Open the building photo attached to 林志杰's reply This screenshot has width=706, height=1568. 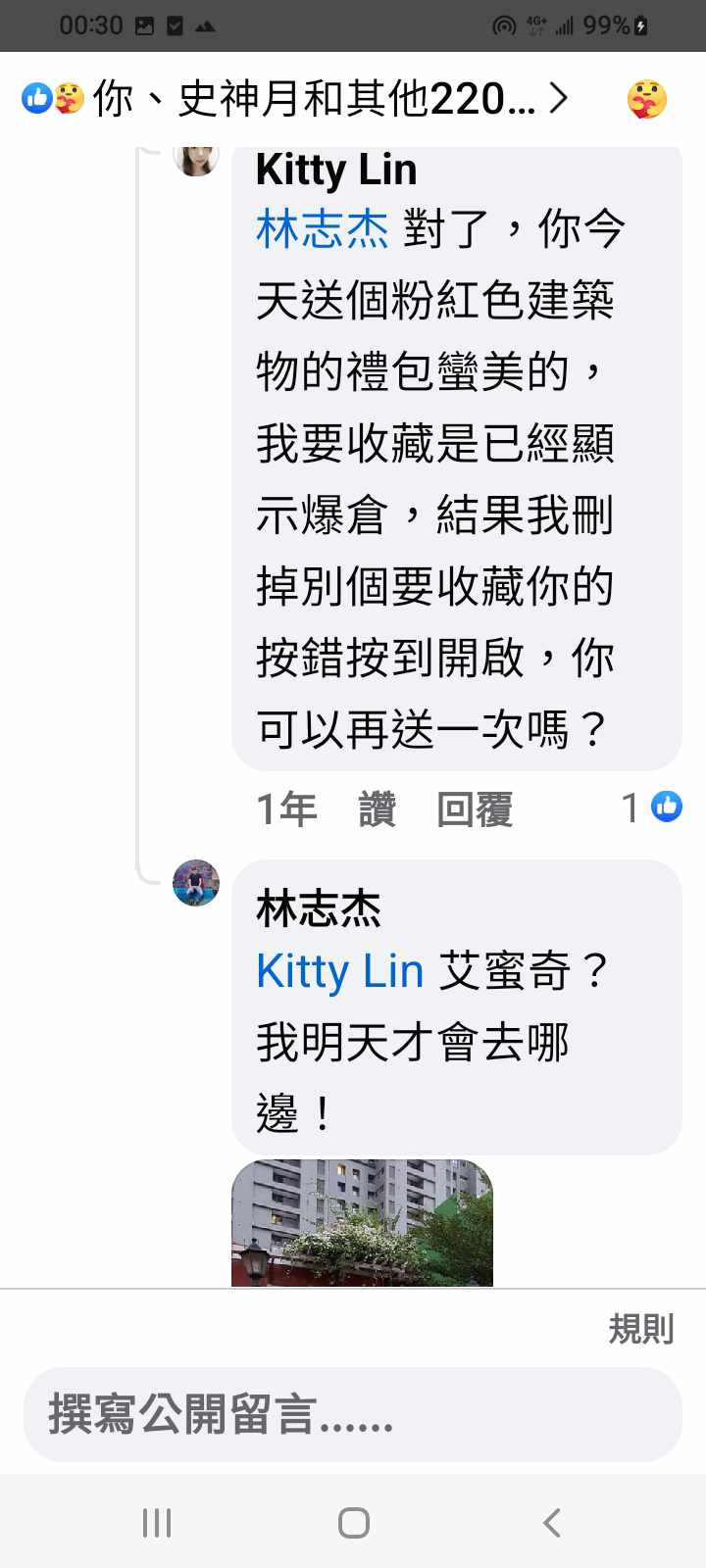pyautogui.click(x=362, y=1222)
